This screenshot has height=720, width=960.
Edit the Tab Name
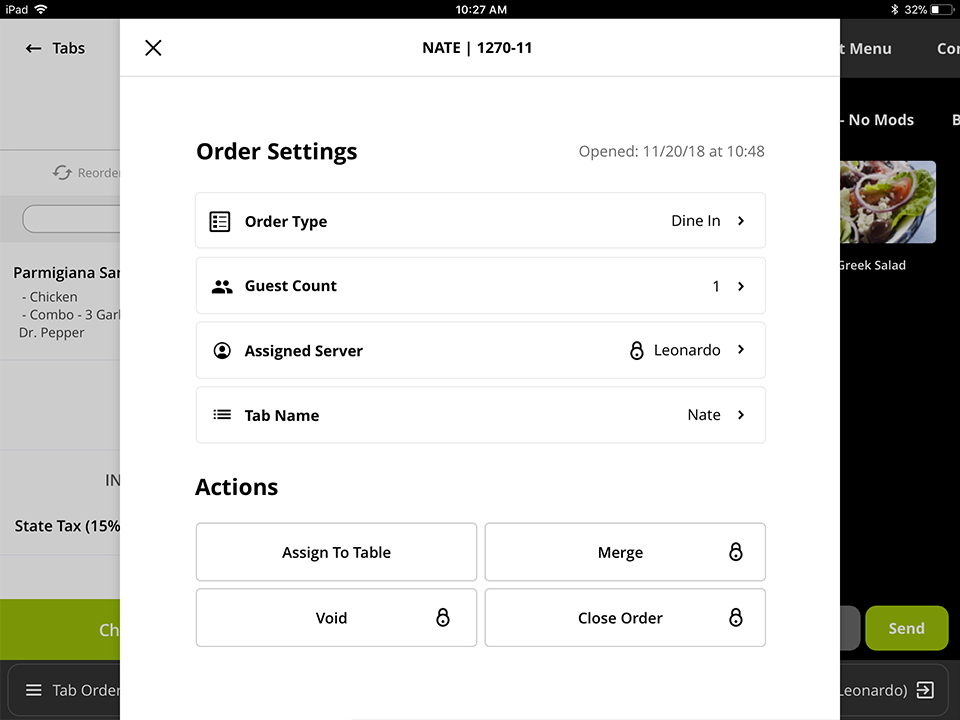(x=480, y=415)
